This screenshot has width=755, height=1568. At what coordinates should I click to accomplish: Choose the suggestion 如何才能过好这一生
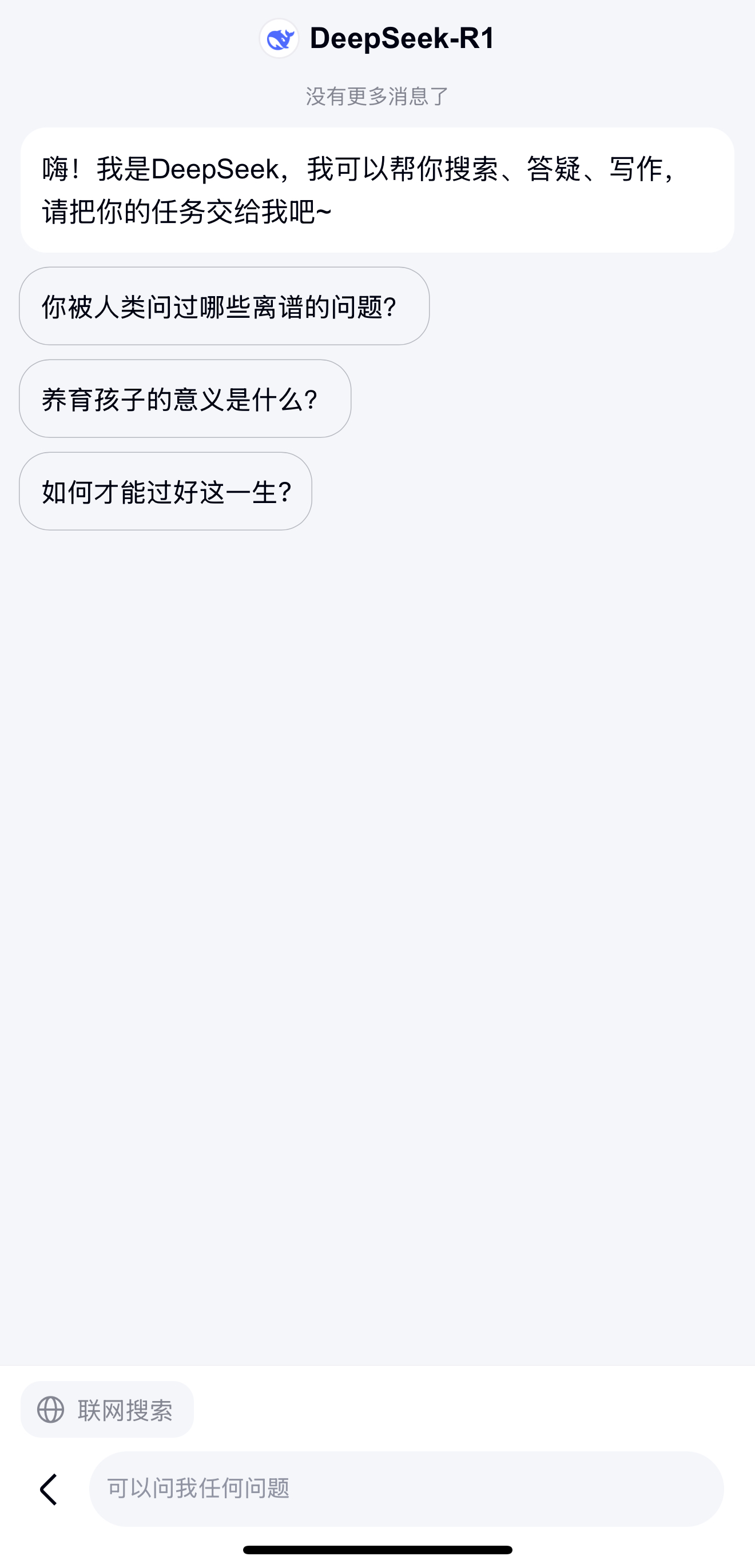(x=166, y=491)
